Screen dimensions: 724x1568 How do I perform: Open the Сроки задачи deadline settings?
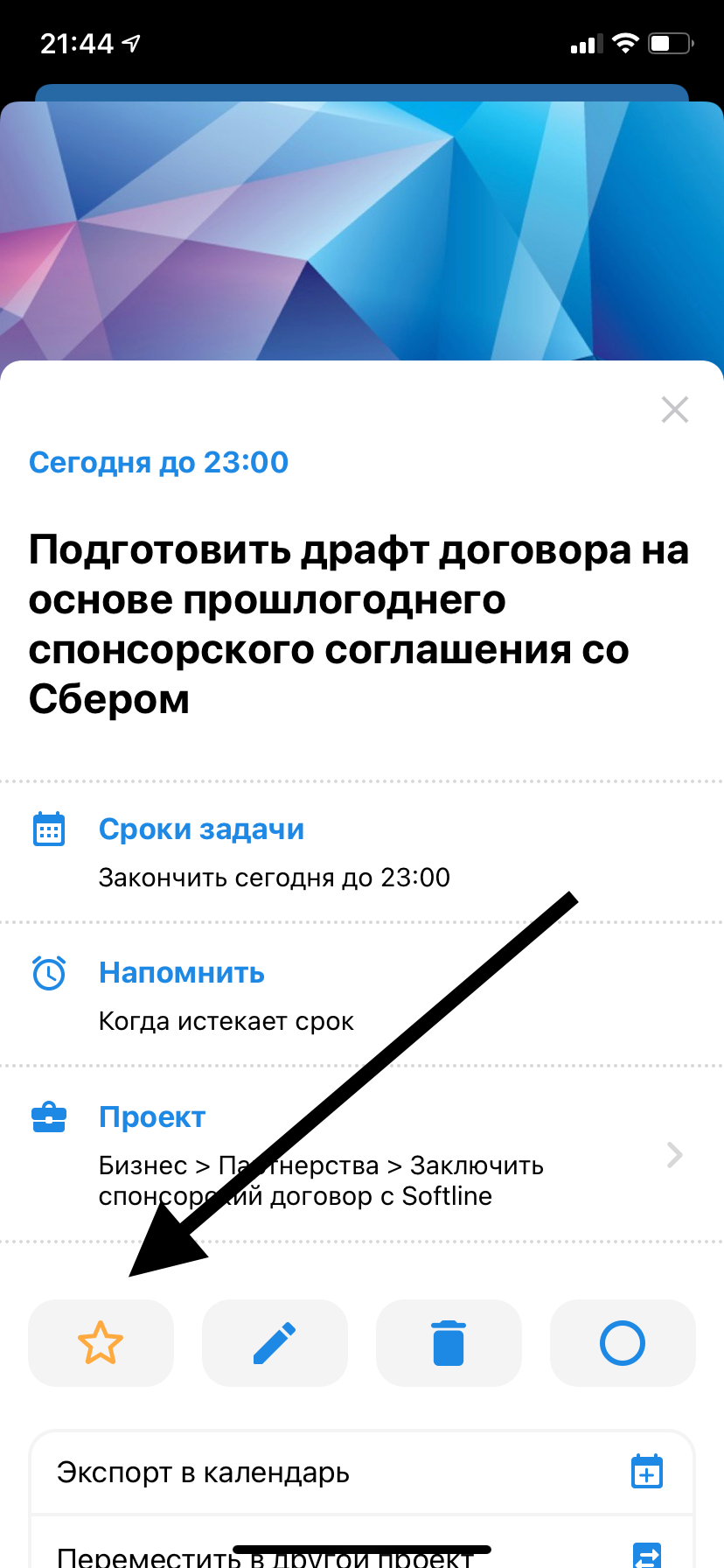[x=362, y=852]
